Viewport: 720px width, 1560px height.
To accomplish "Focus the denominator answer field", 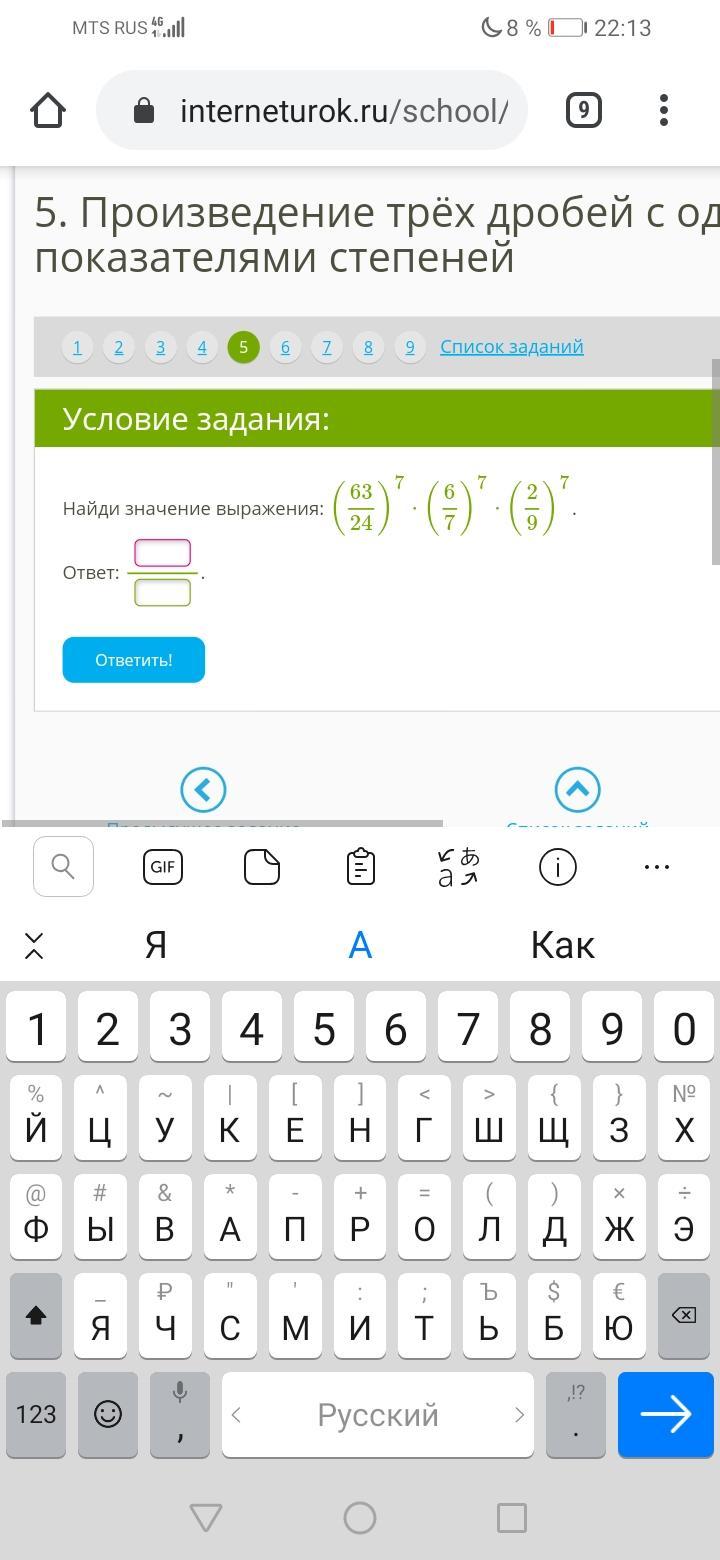I will (162, 593).
